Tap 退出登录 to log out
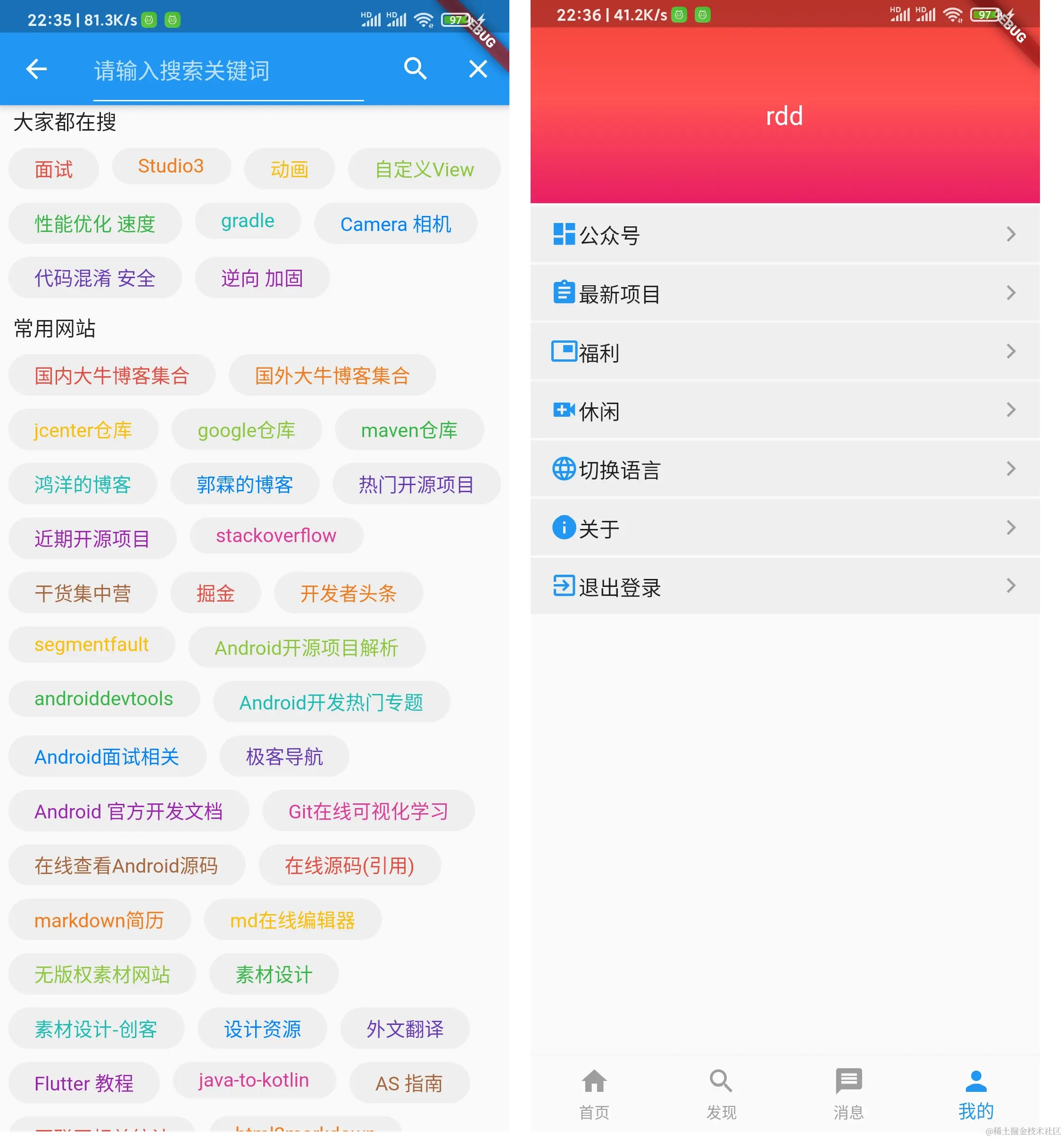This screenshot has height=1139, width=1064. coord(785,586)
